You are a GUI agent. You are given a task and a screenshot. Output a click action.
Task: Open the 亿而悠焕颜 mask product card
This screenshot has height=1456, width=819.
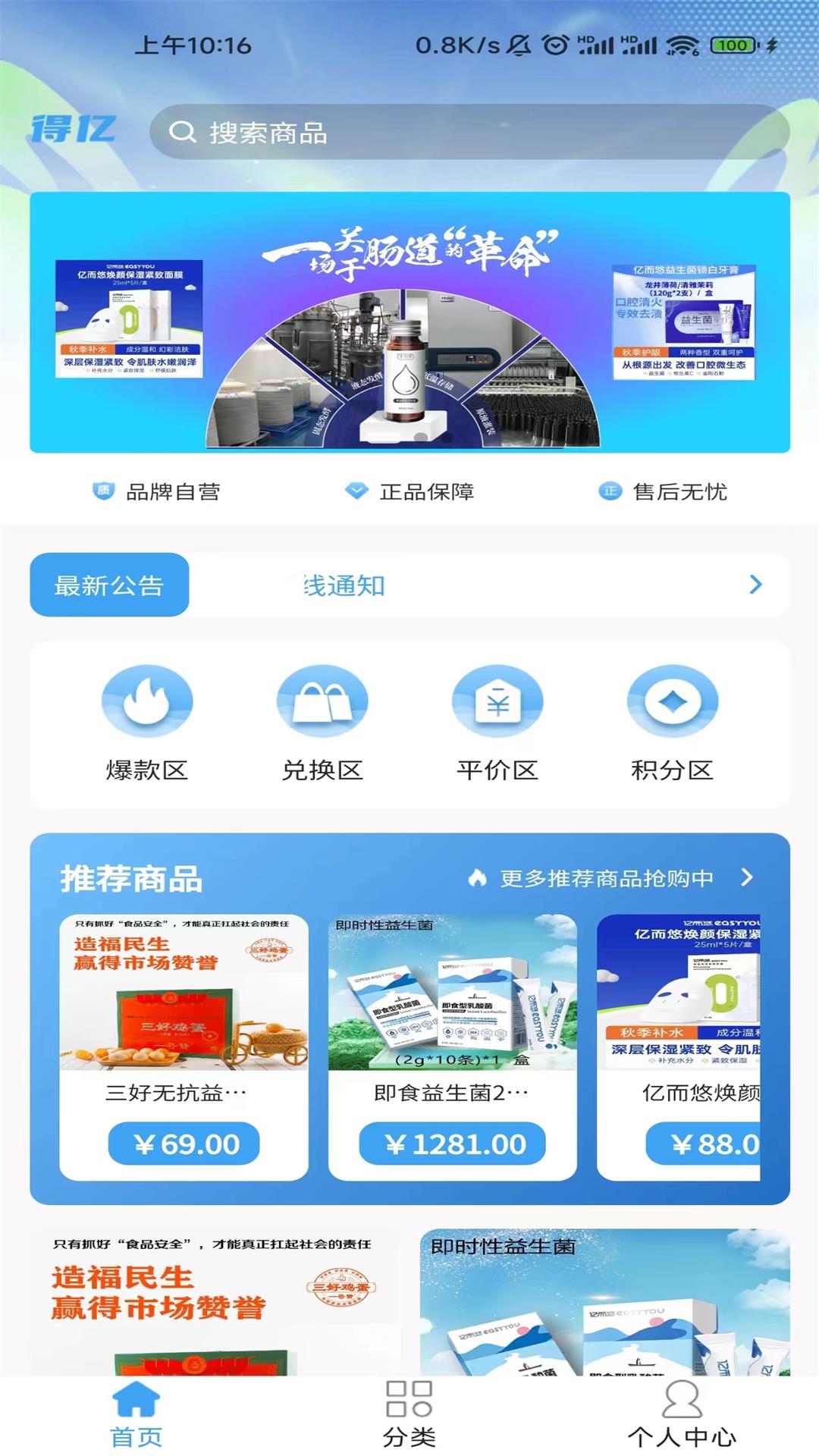point(679,1046)
